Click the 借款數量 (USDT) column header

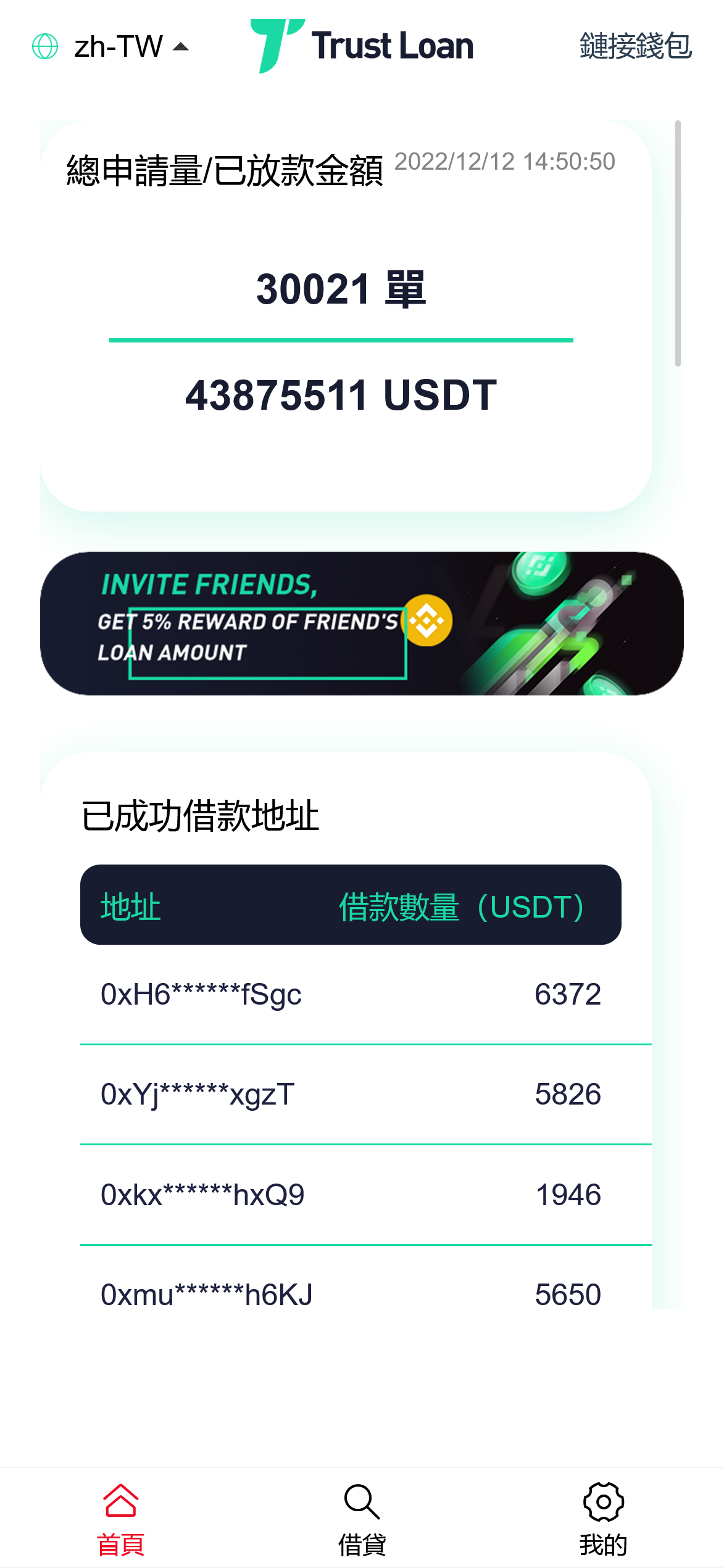(x=460, y=907)
